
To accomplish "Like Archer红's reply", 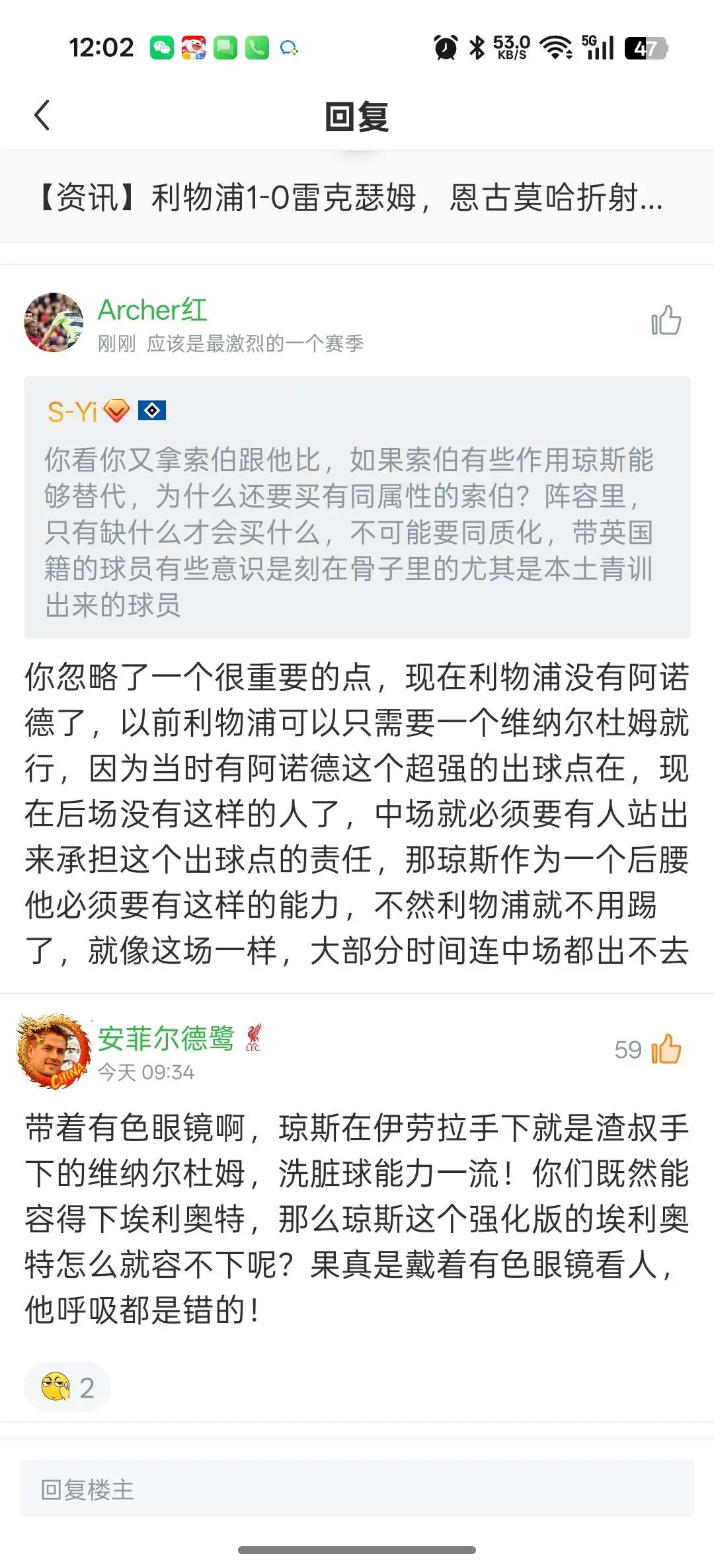I will click(666, 321).
